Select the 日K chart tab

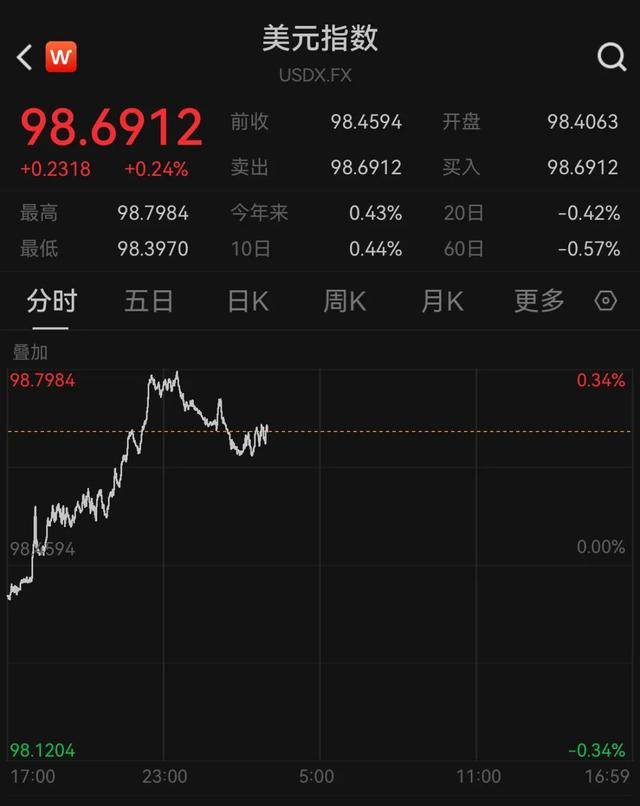(247, 301)
